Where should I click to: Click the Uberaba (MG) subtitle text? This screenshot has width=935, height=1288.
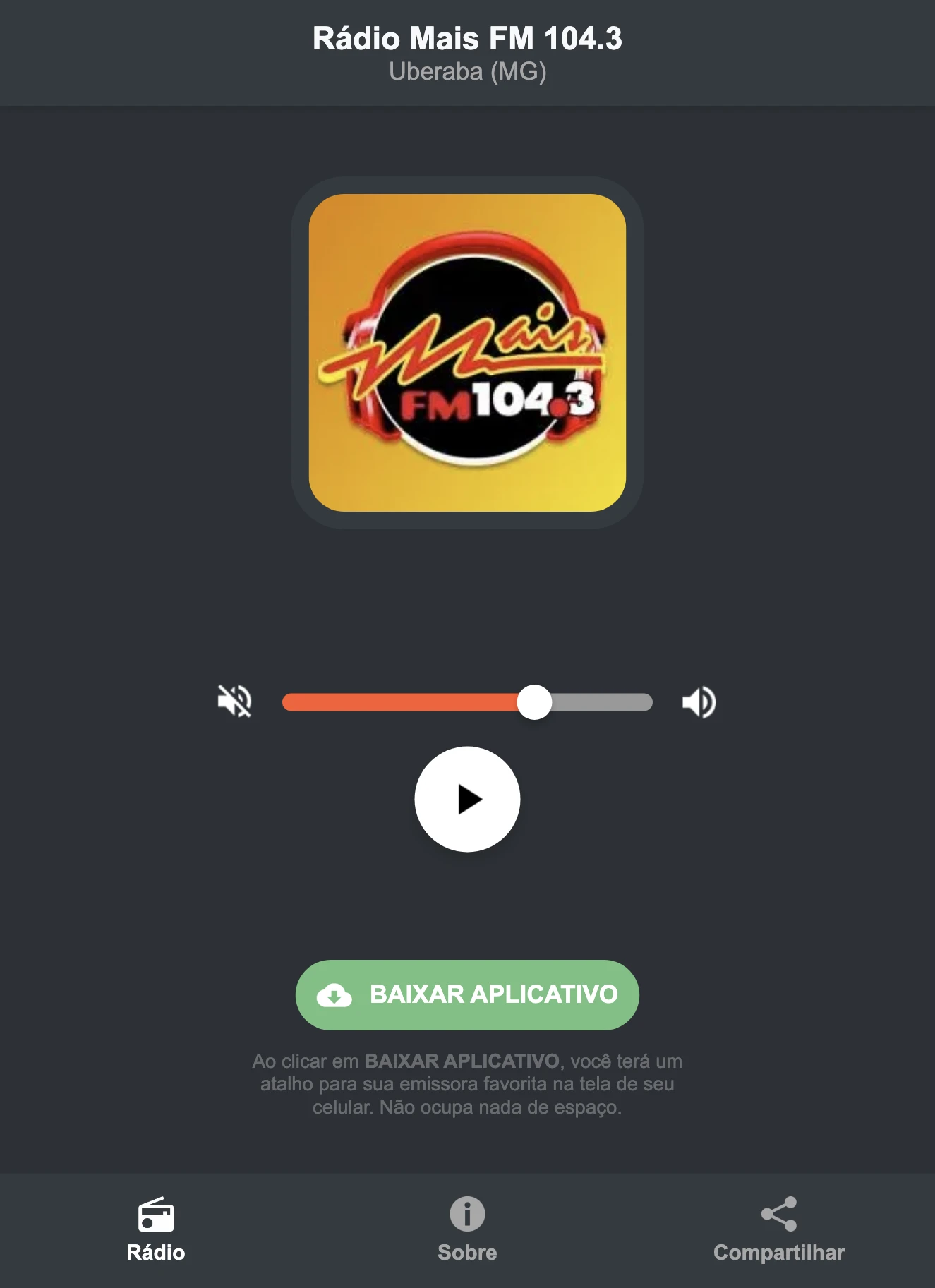tap(467, 71)
